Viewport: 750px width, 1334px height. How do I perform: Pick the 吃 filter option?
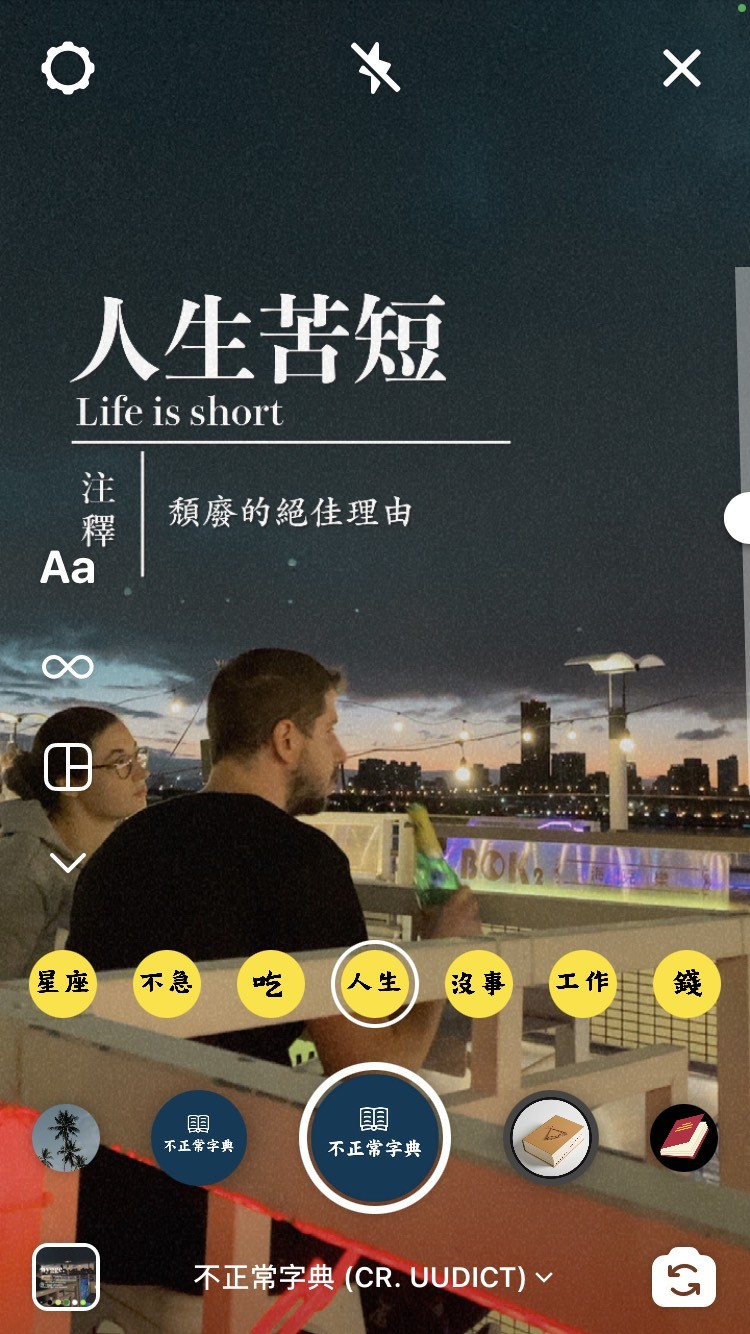click(270, 984)
